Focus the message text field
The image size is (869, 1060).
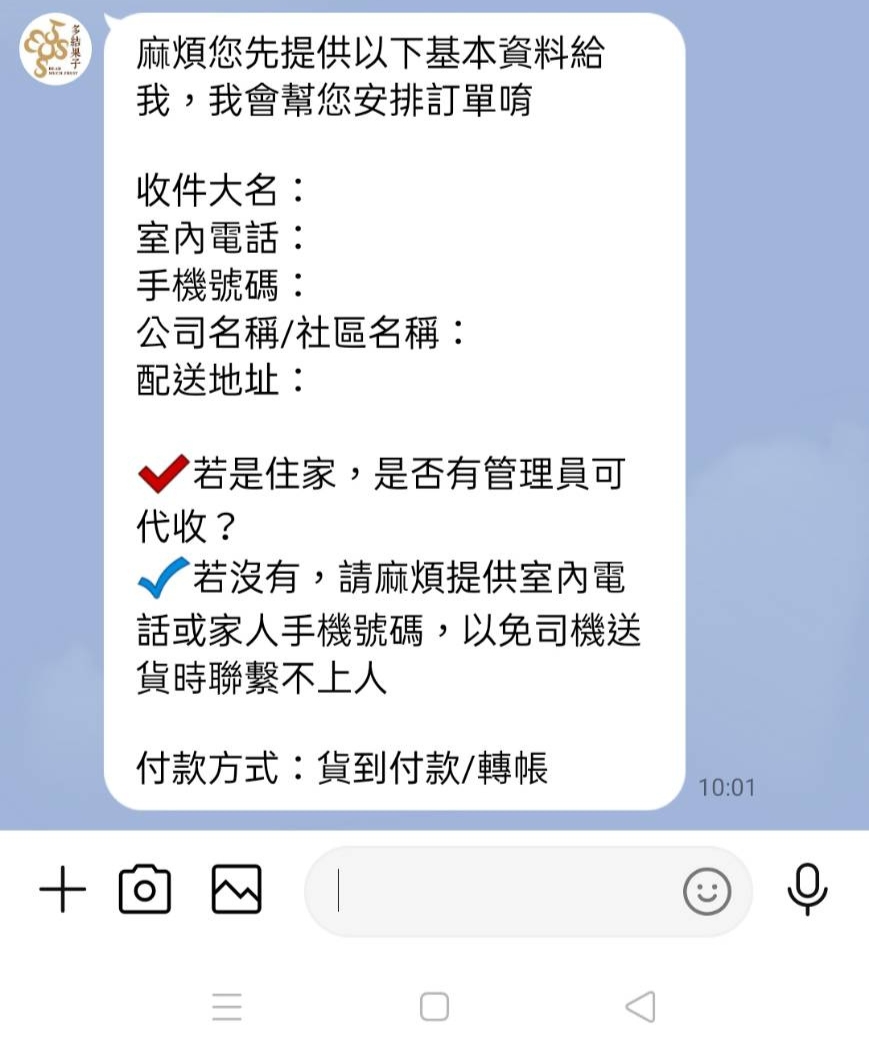(x=500, y=891)
